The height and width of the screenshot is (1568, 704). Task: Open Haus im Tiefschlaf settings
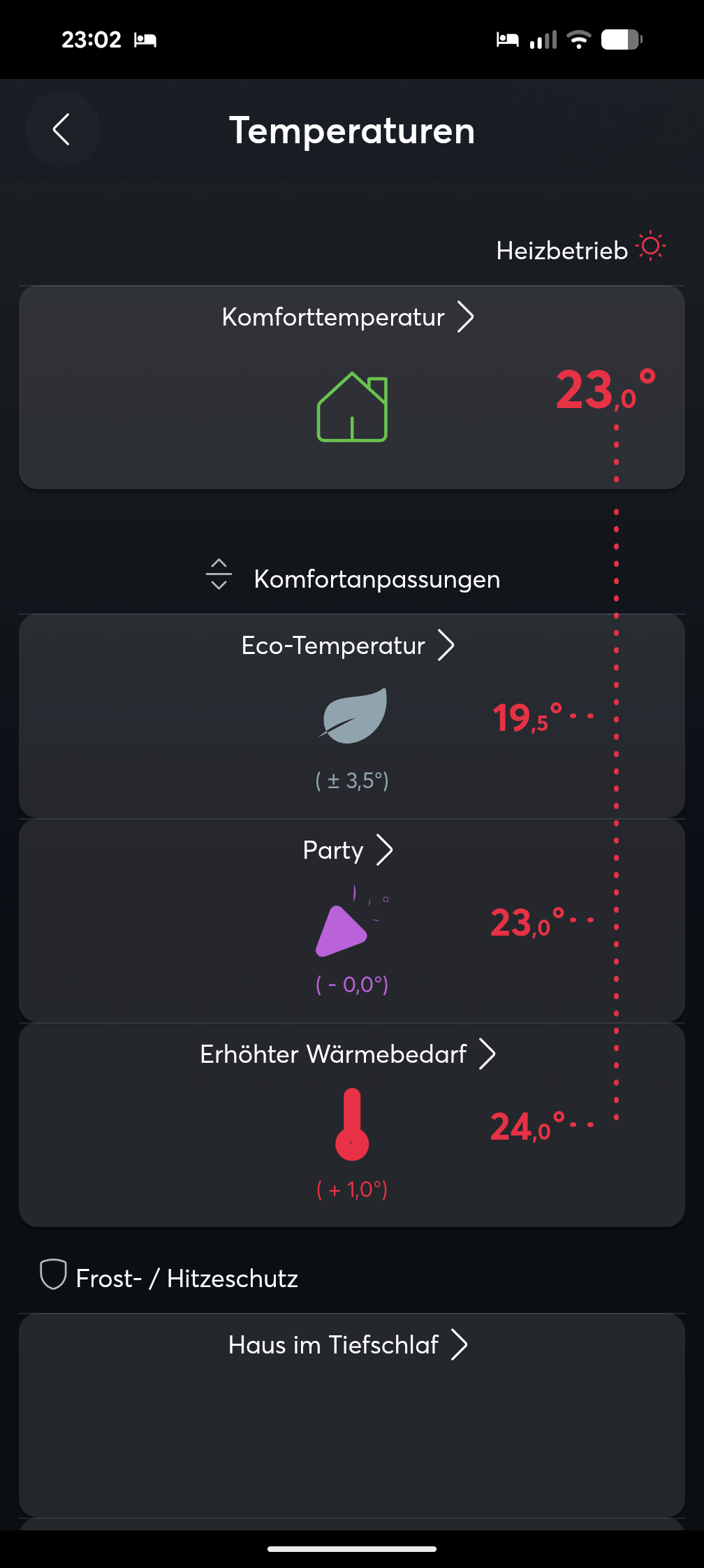coord(348,1345)
